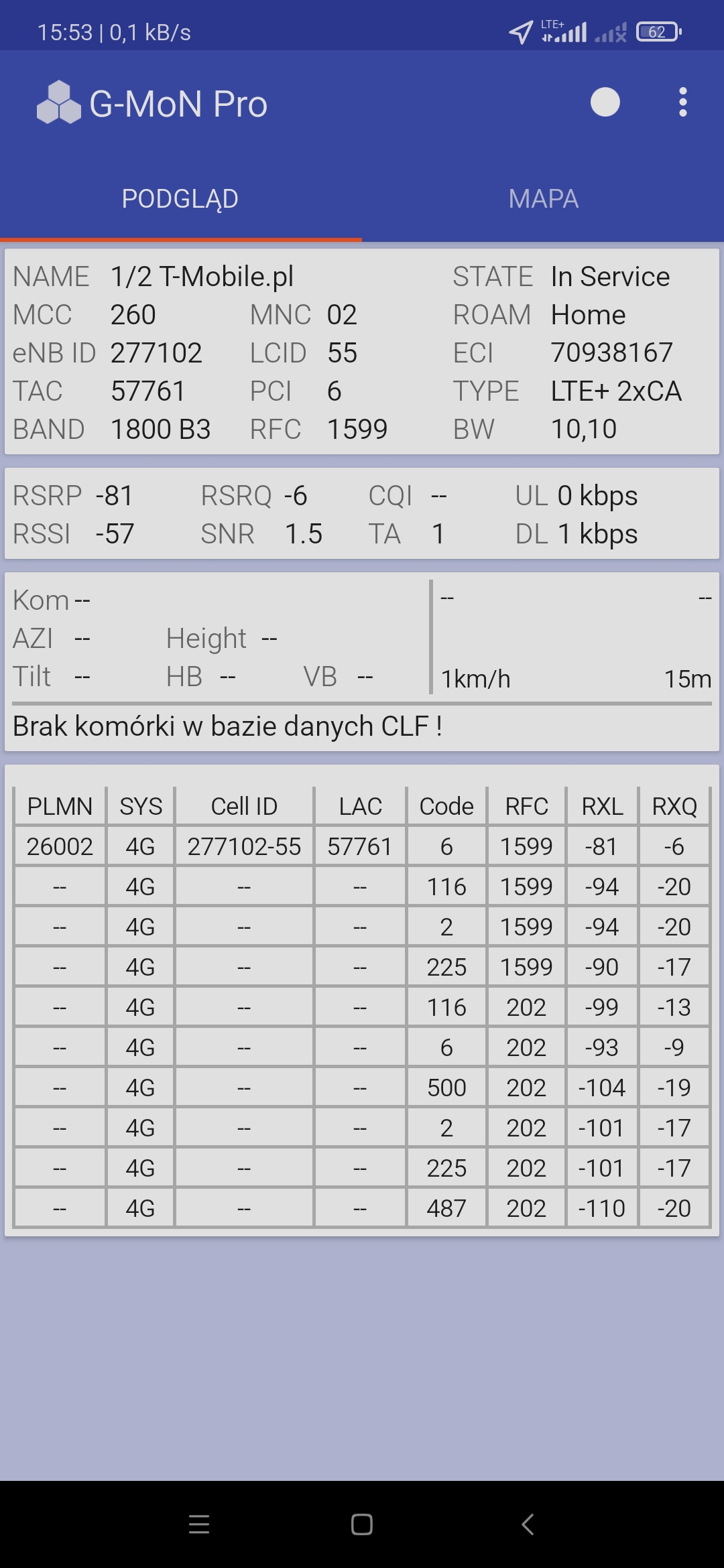Open the overflow menu
The width and height of the screenshot is (724, 1568).
pos(682,103)
